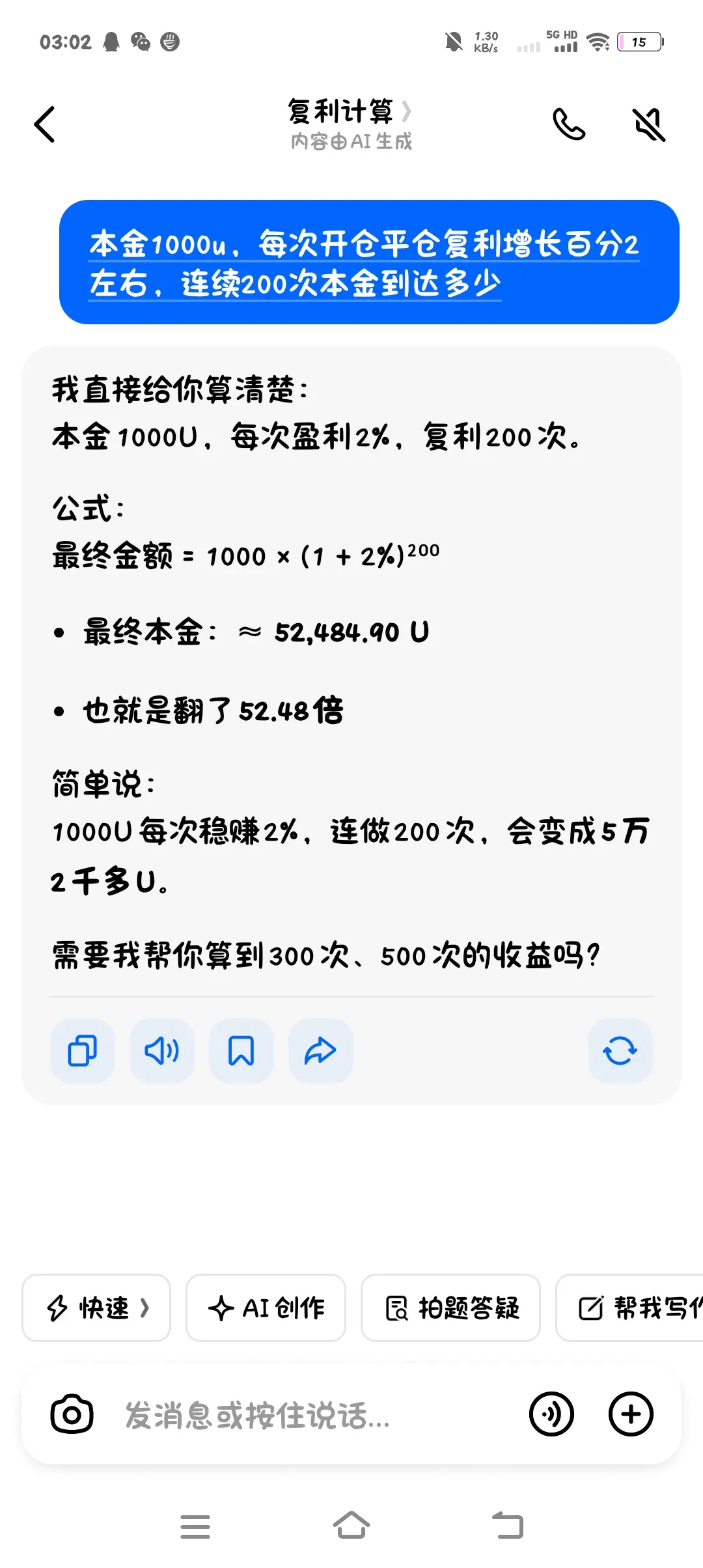Read the AI reply aloud
The image size is (703, 1568).
[x=161, y=1050]
